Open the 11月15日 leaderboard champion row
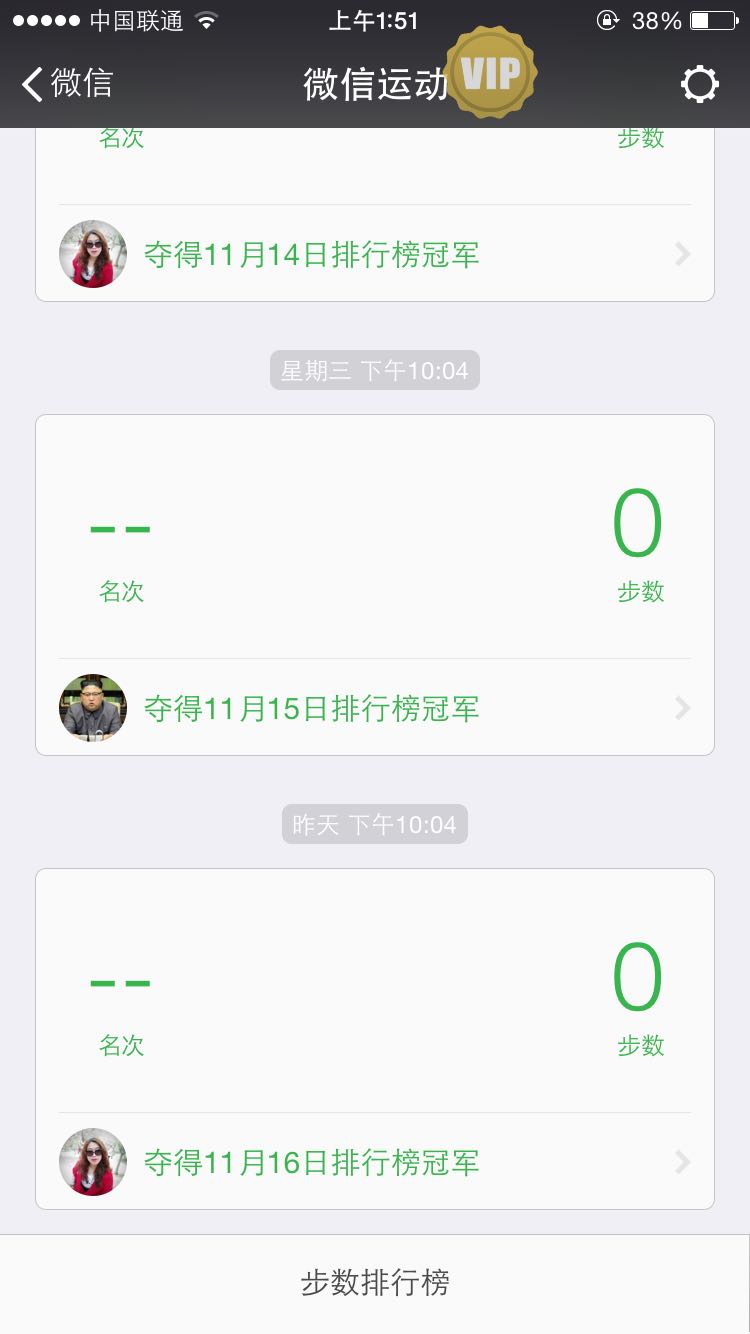 375,708
